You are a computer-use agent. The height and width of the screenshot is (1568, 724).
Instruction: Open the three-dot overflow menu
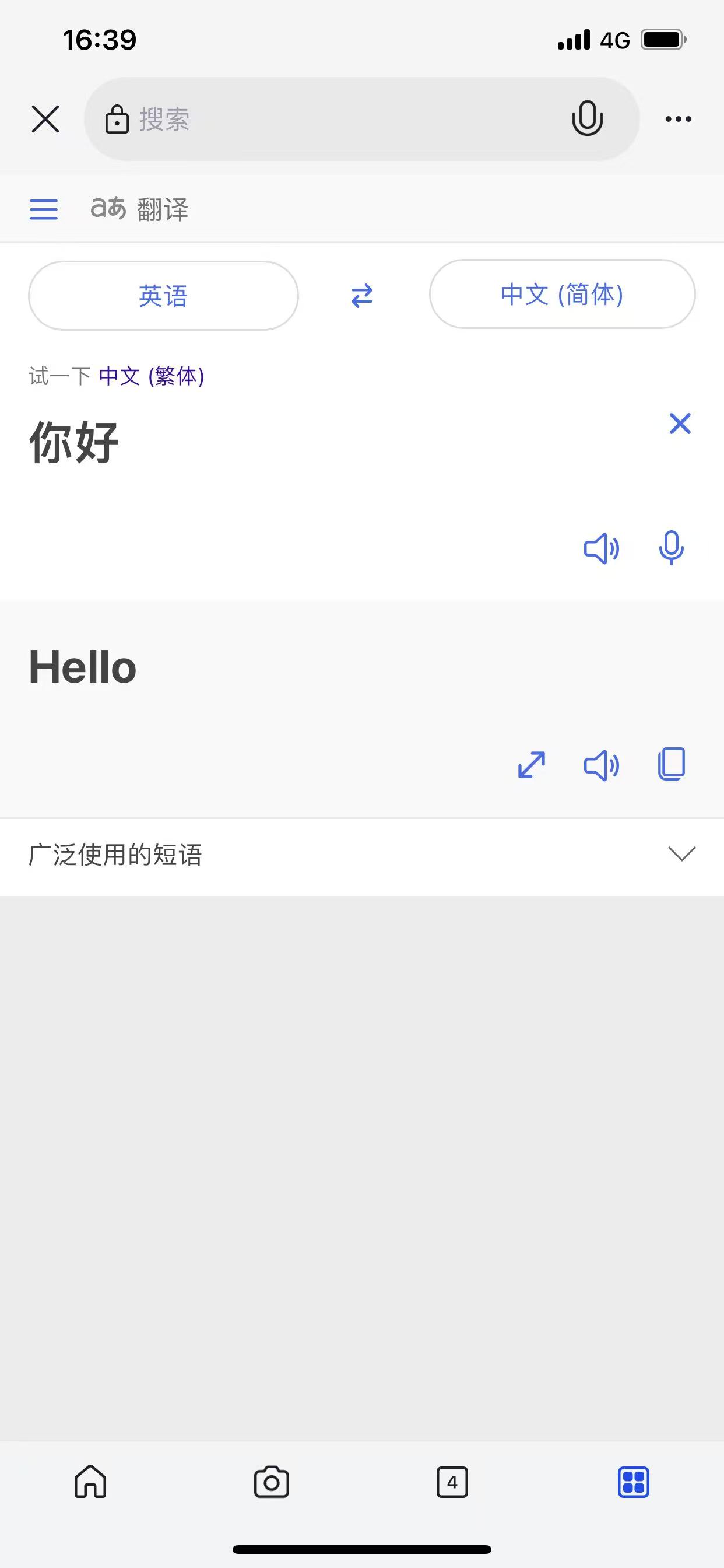[x=678, y=118]
